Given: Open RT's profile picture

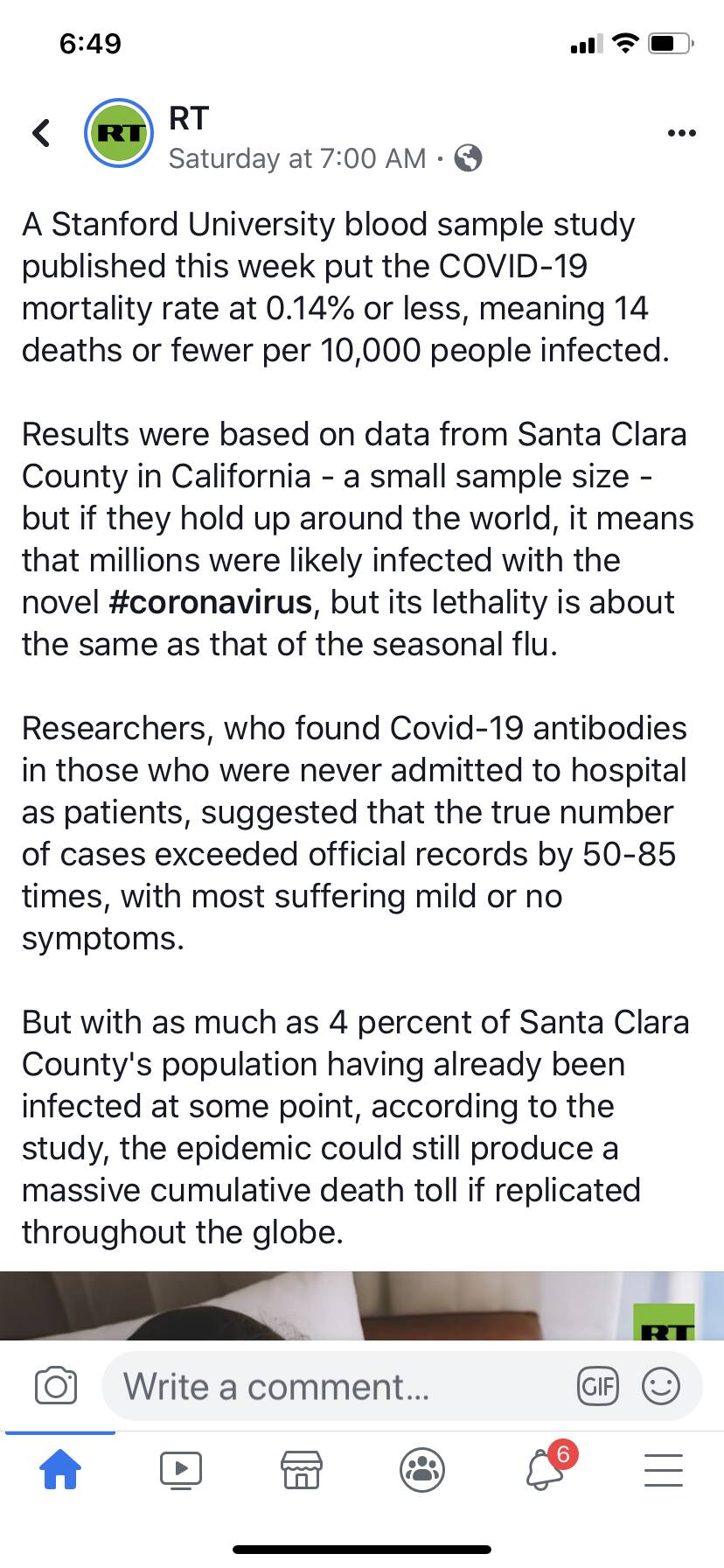Looking at the screenshot, I should [x=118, y=133].
